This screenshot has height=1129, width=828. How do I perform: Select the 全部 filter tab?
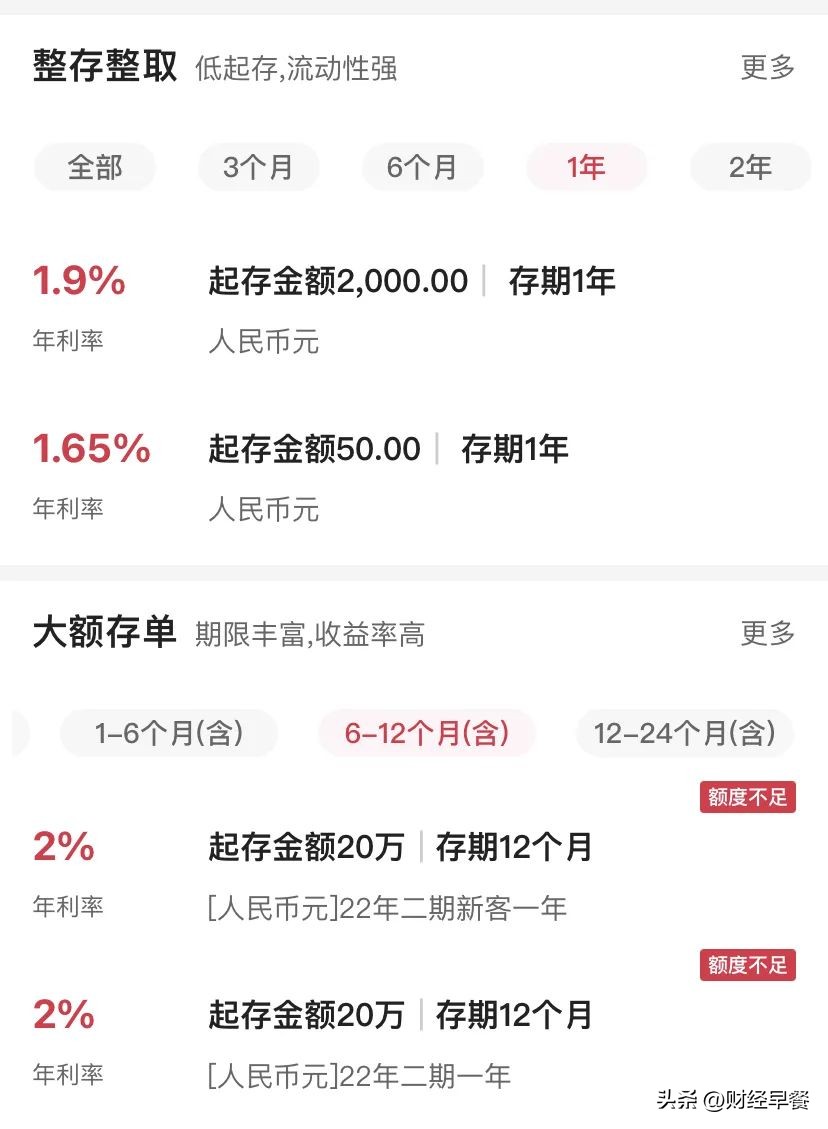click(92, 167)
